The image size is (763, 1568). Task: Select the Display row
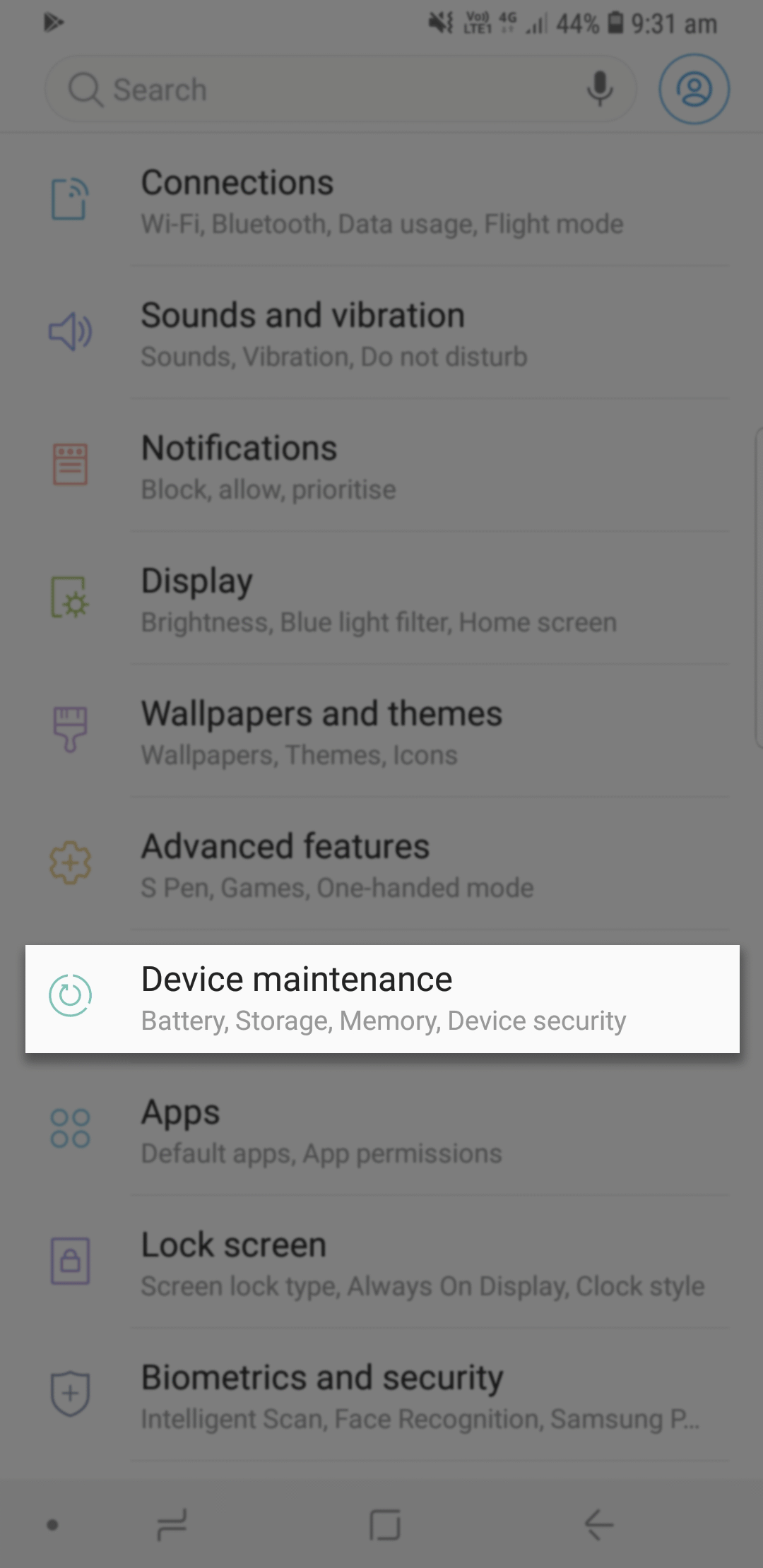click(381, 599)
